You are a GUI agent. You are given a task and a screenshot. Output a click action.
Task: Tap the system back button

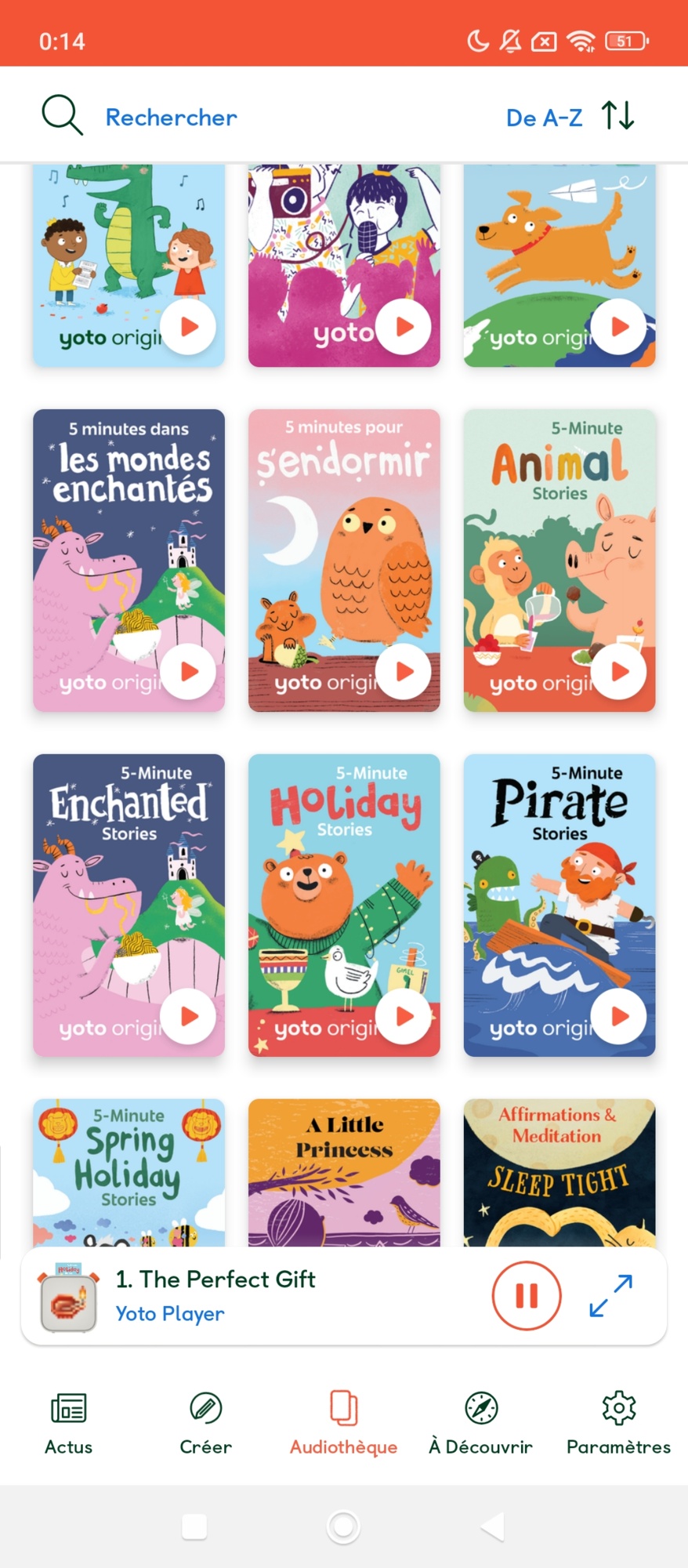[x=493, y=1526]
